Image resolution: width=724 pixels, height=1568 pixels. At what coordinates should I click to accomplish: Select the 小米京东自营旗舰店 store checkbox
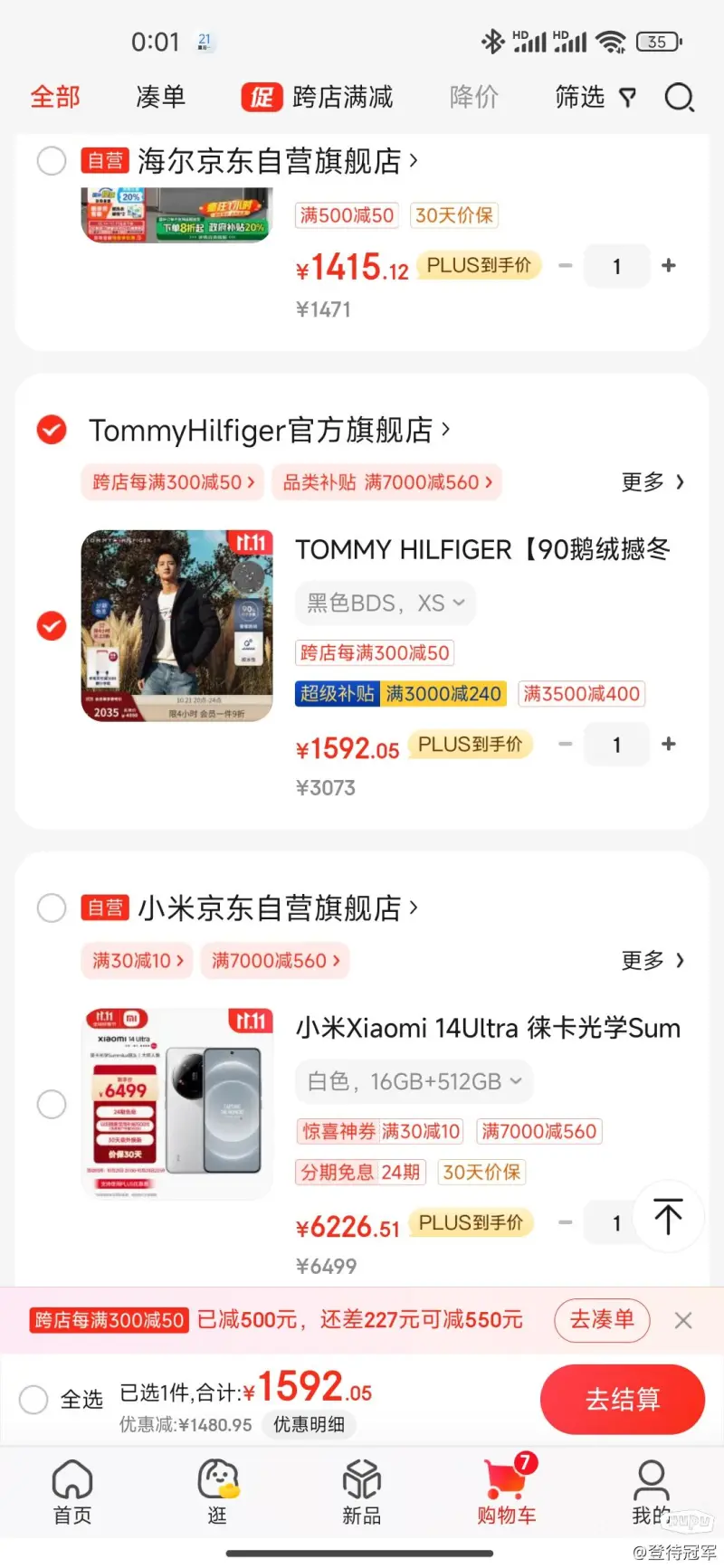(x=52, y=908)
